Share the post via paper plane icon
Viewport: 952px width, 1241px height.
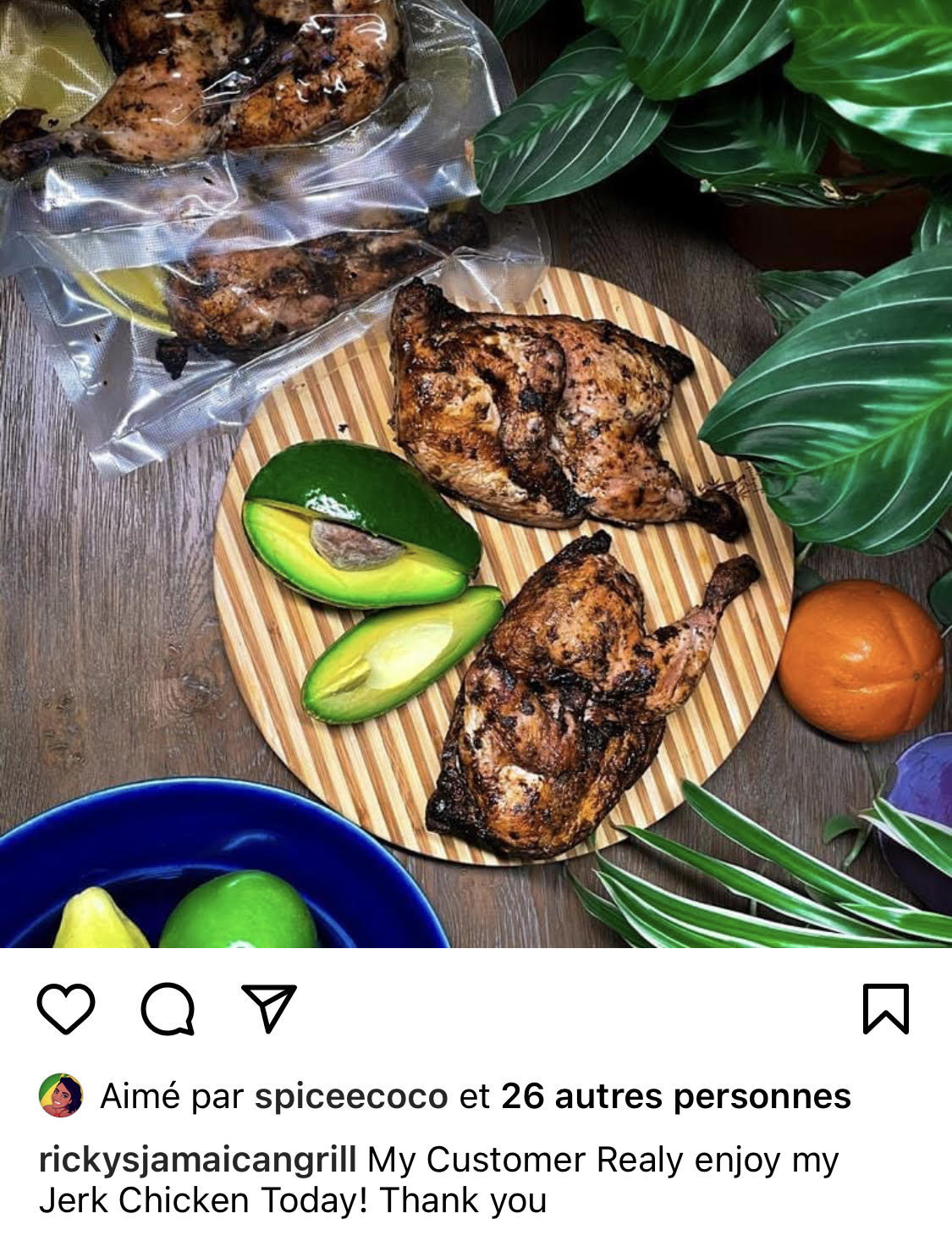click(x=269, y=1007)
